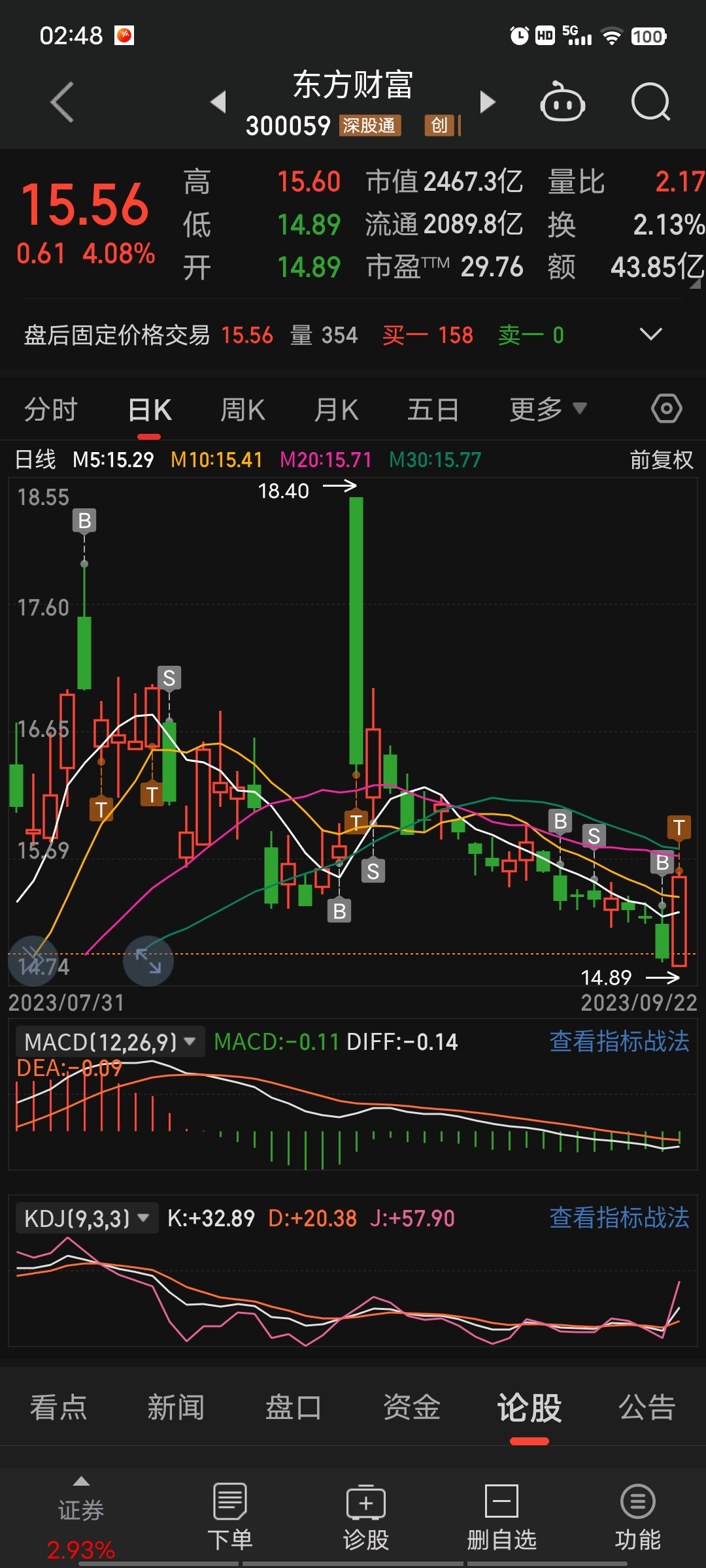Switch to the previous stock
This screenshot has height=1568, width=706.
coord(218,102)
